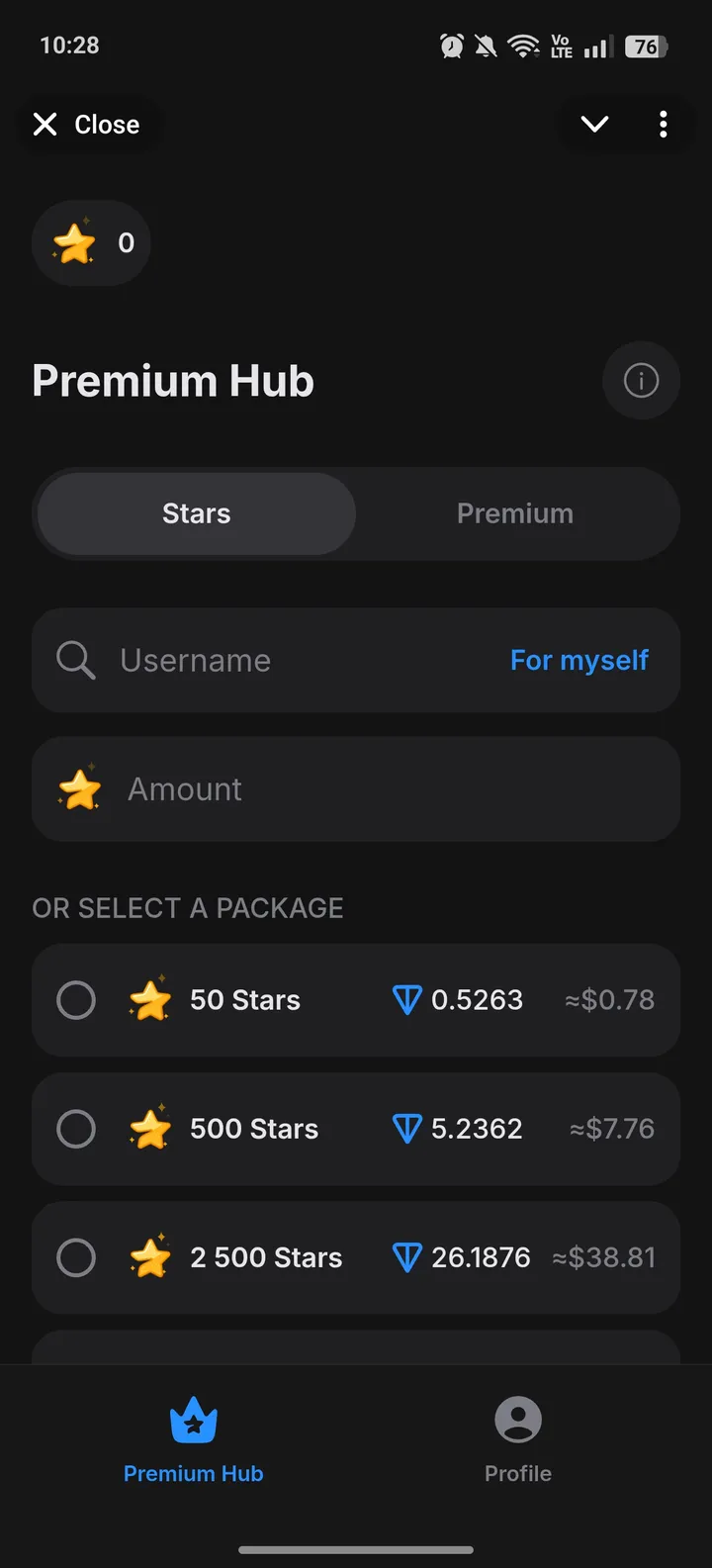Choose the 2 500 Stars radio button
The width and height of the screenshot is (712, 1568).
point(76,1257)
